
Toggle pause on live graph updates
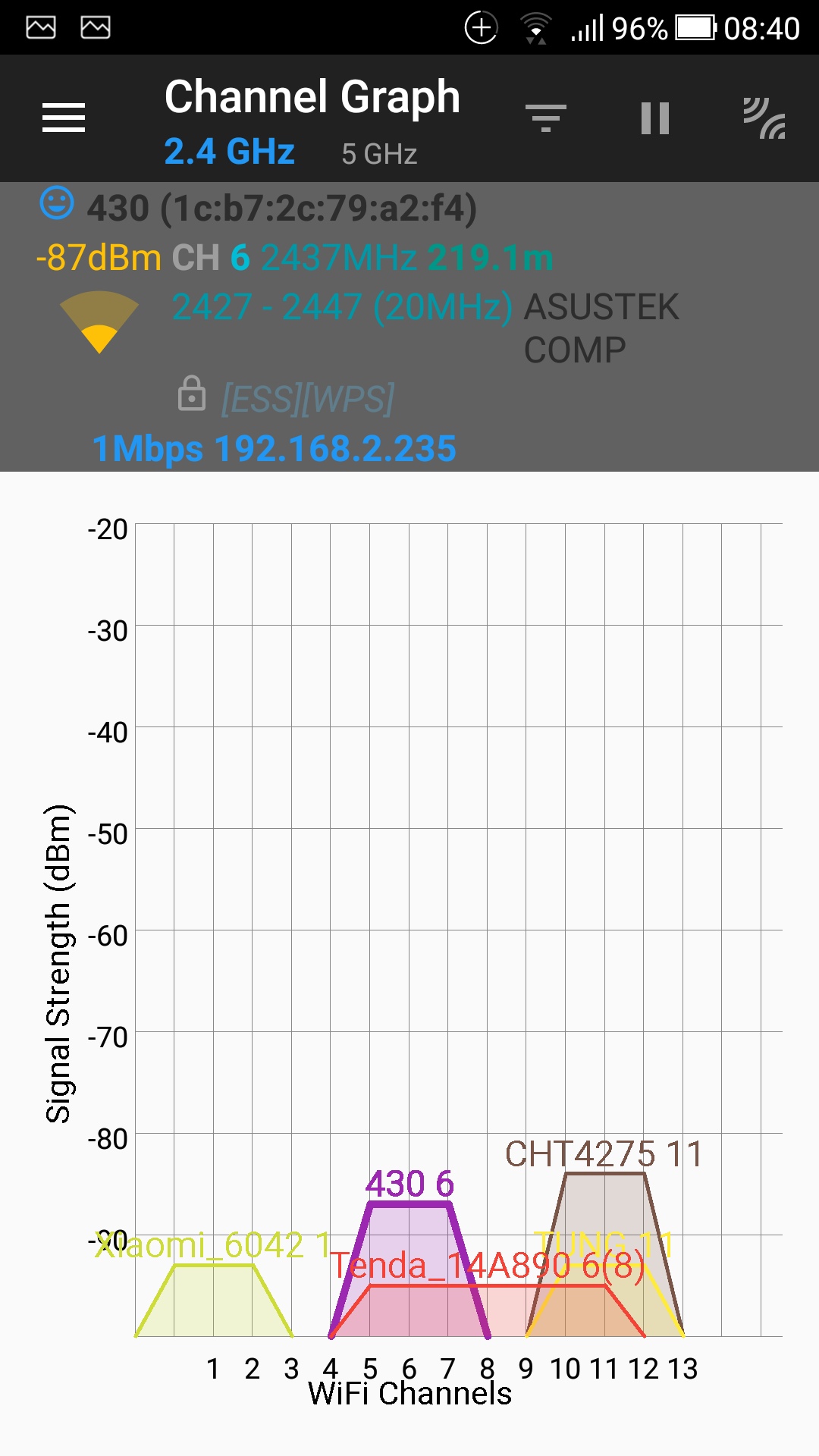655,117
